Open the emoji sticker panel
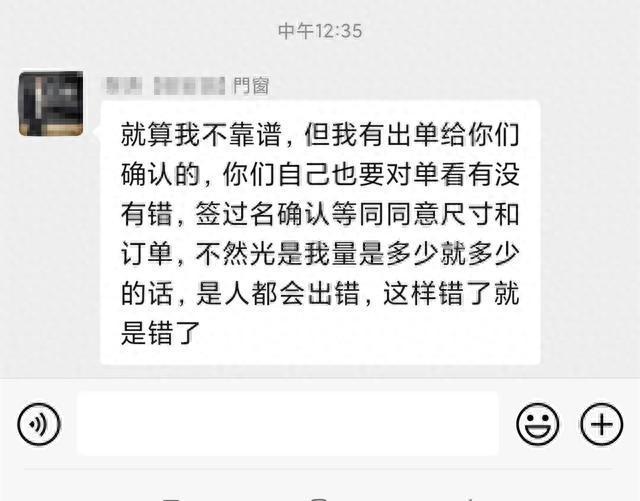This screenshot has height=501, width=640. pos(537,426)
